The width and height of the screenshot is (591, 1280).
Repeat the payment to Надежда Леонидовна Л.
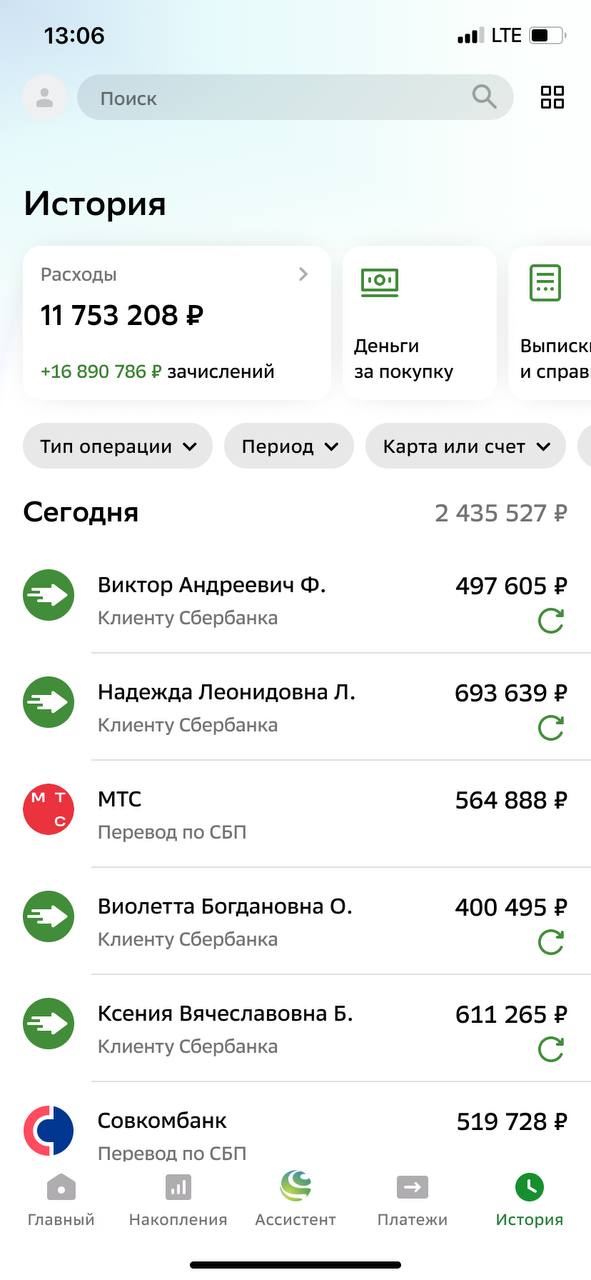click(x=551, y=727)
